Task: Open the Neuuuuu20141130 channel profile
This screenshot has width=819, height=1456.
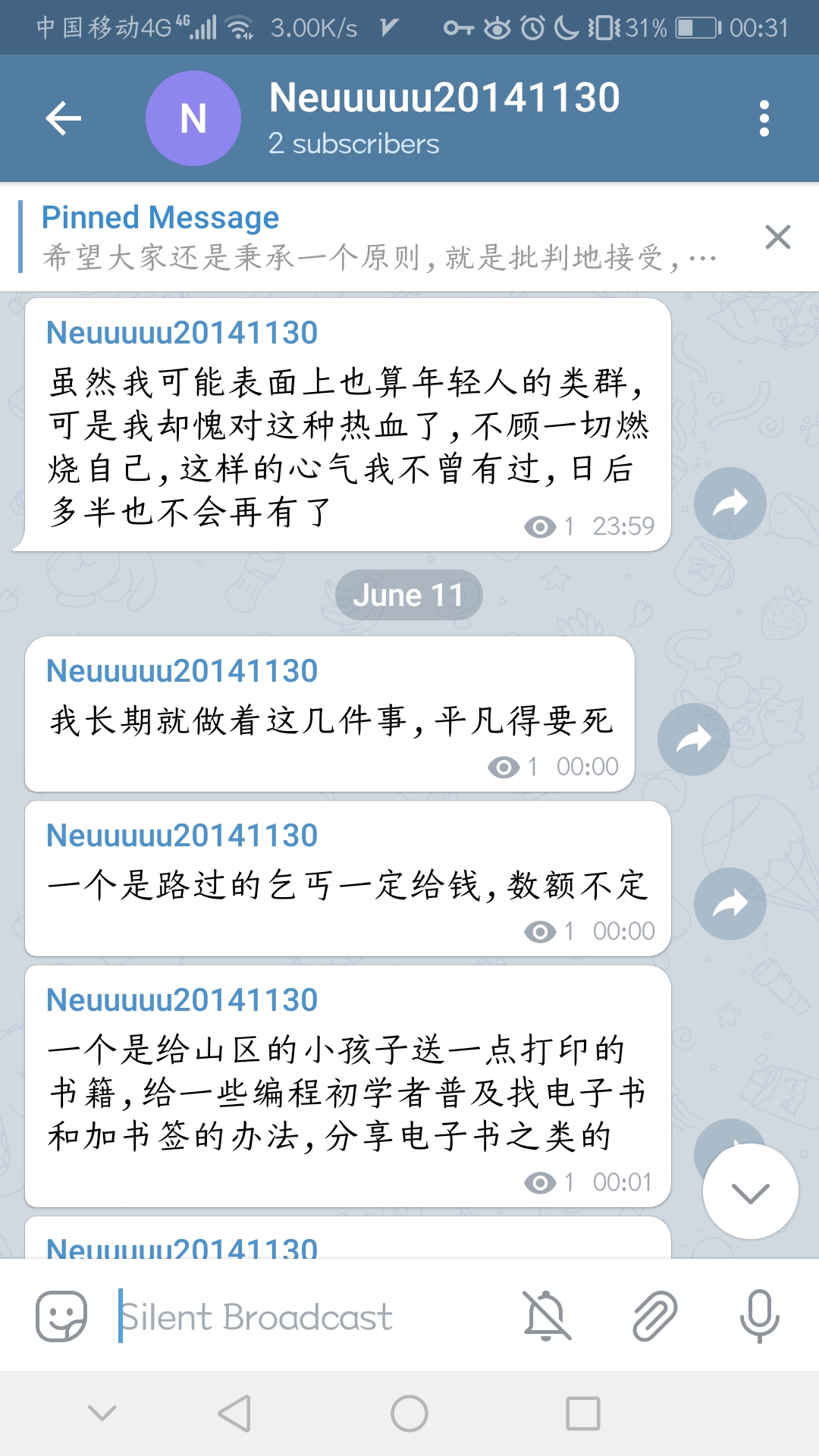Action: (x=444, y=118)
